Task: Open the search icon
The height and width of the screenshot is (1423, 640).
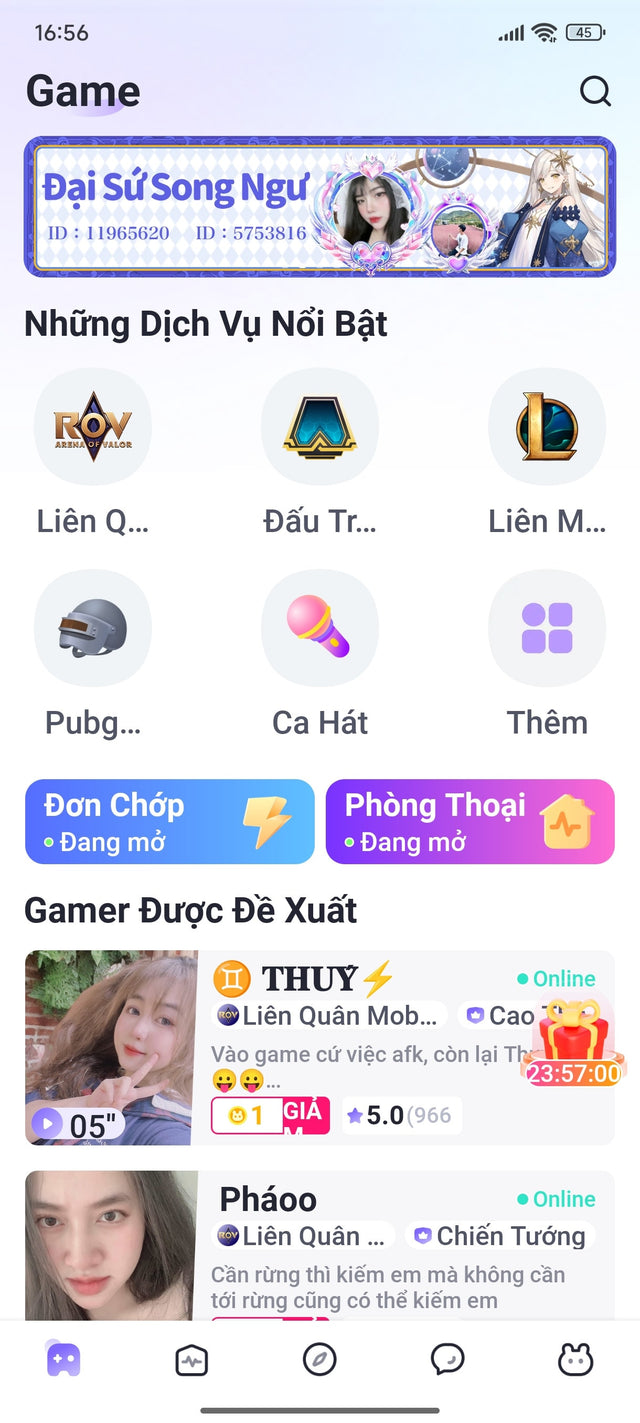Action: (x=595, y=92)
